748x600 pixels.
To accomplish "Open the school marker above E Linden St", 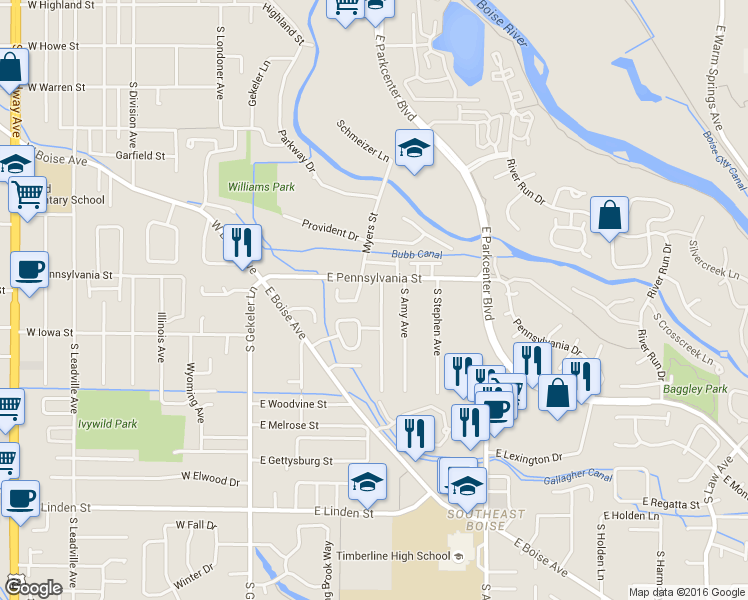I will click(367, 482).
